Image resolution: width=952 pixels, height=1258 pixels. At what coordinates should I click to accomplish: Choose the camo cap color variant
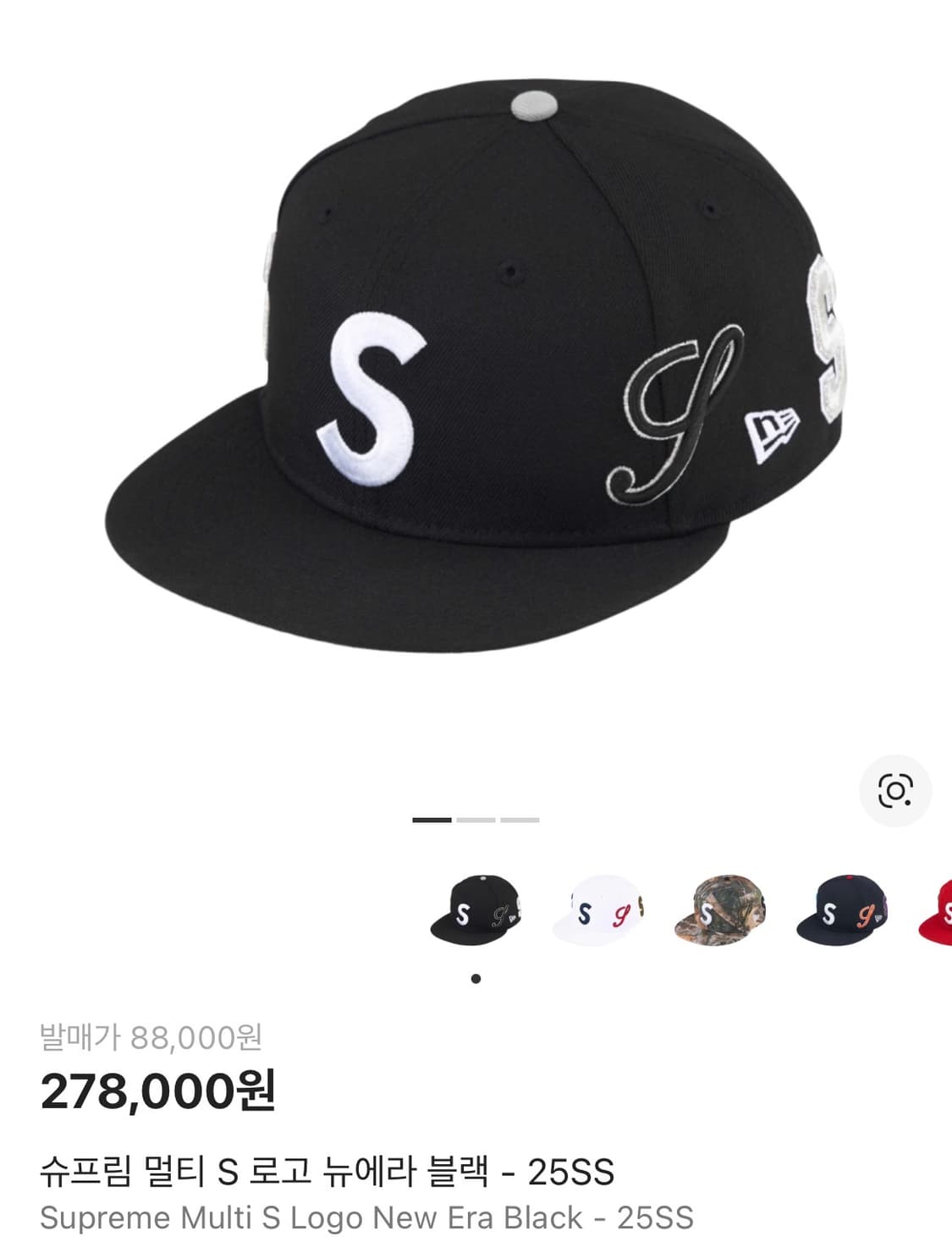click(x=719, y=910)
